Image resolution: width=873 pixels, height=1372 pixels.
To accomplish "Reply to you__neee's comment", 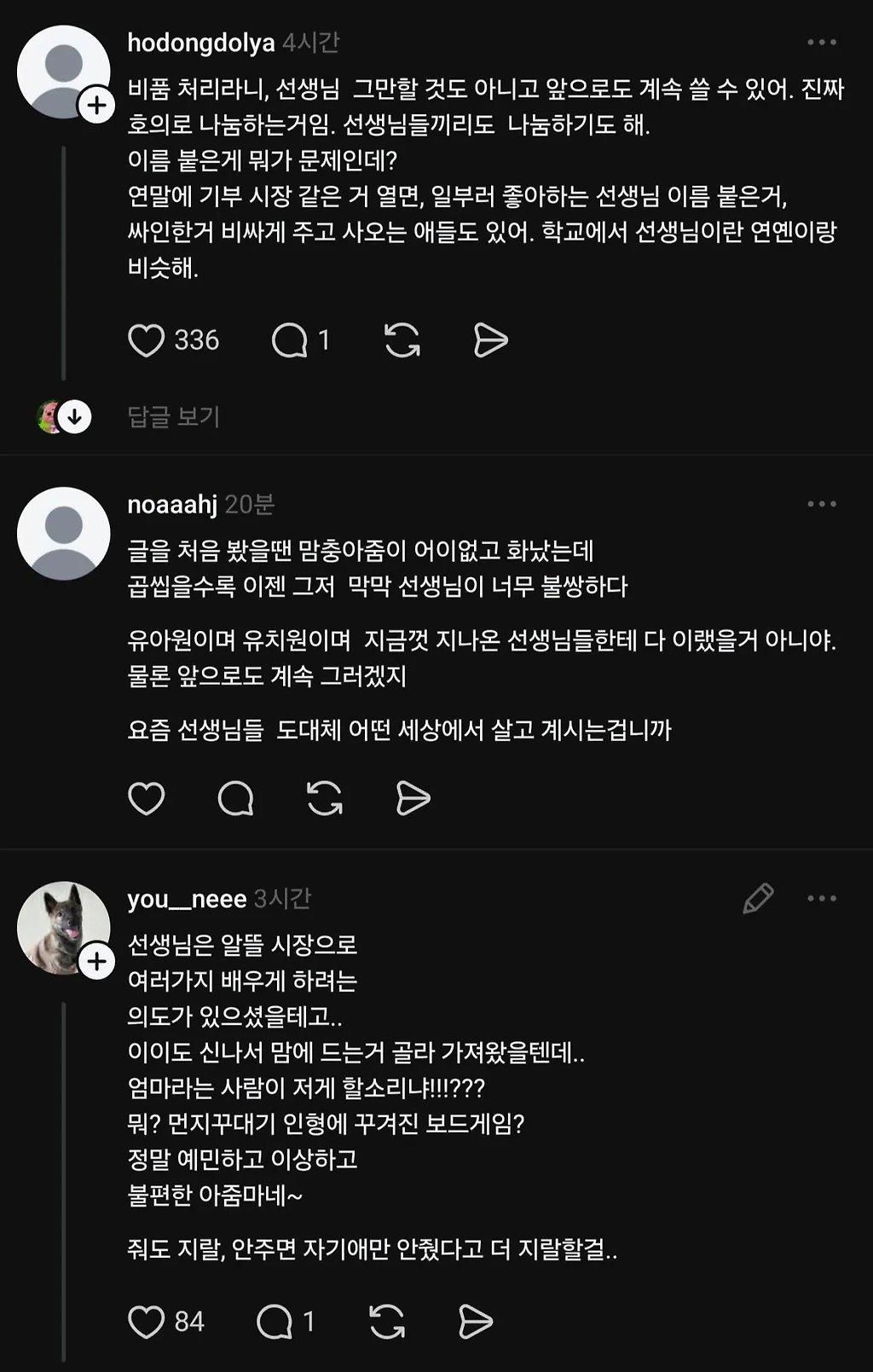I will [x=275, y=1322].
